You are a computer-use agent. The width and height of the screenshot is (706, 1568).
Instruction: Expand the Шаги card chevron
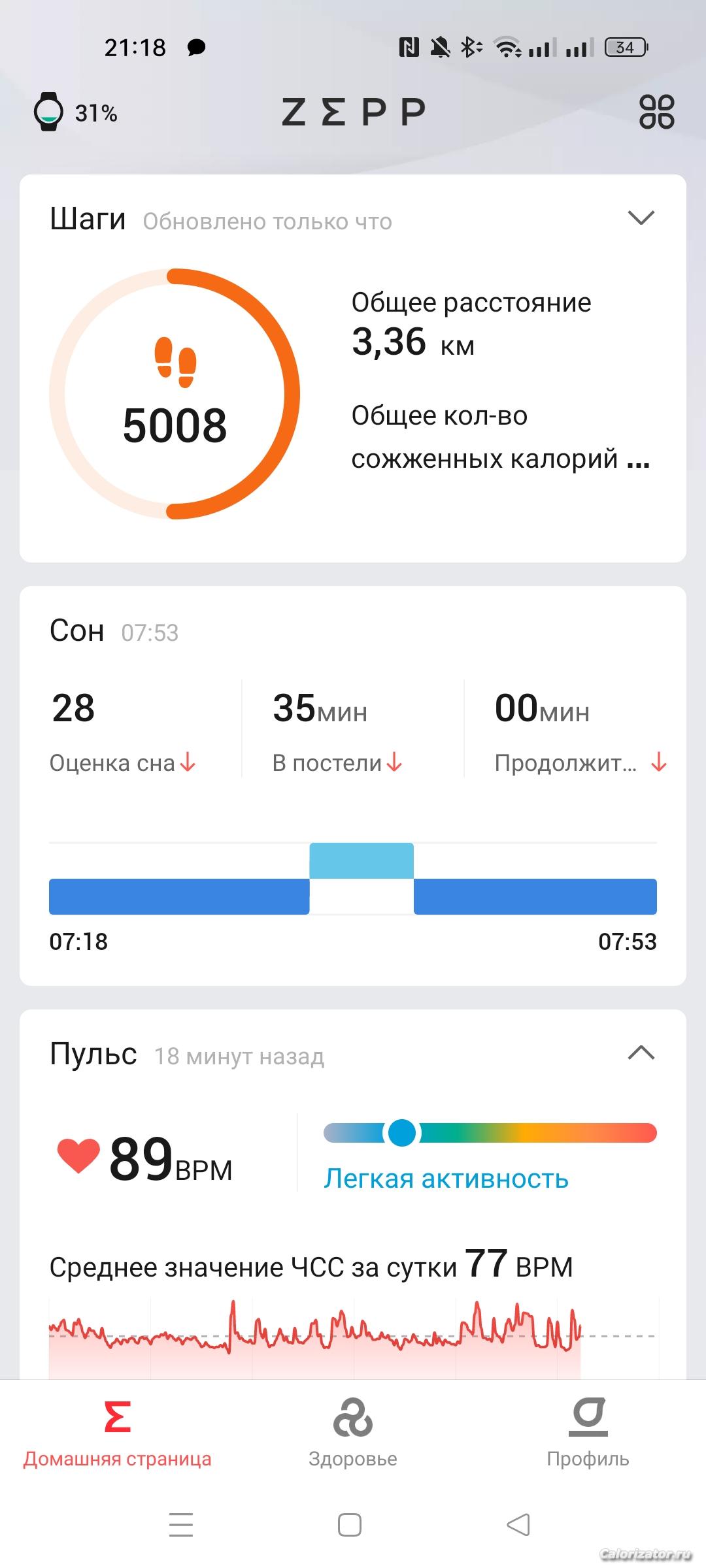(x=641, y=218)
